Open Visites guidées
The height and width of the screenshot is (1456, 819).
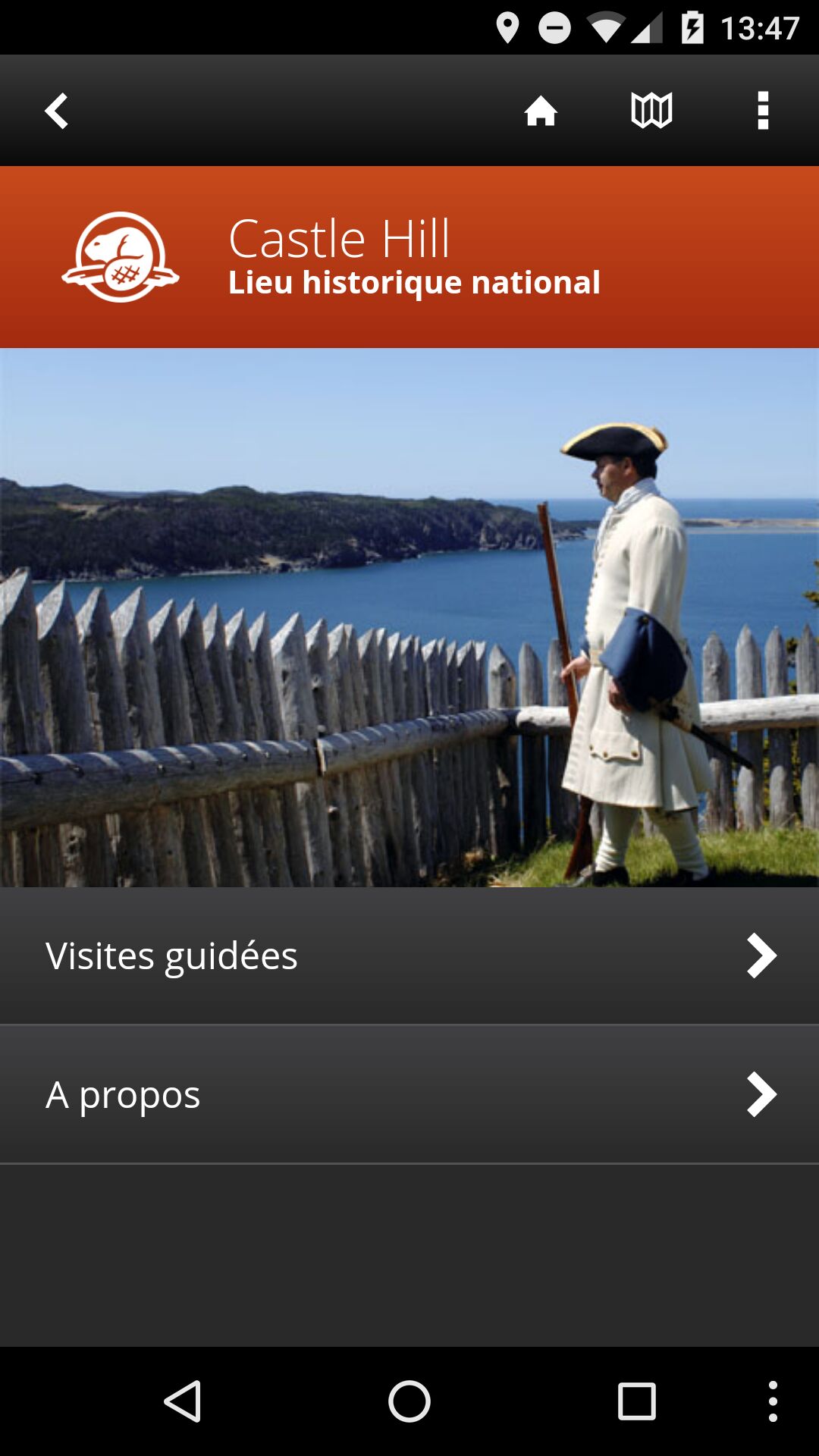coord(409,955)
